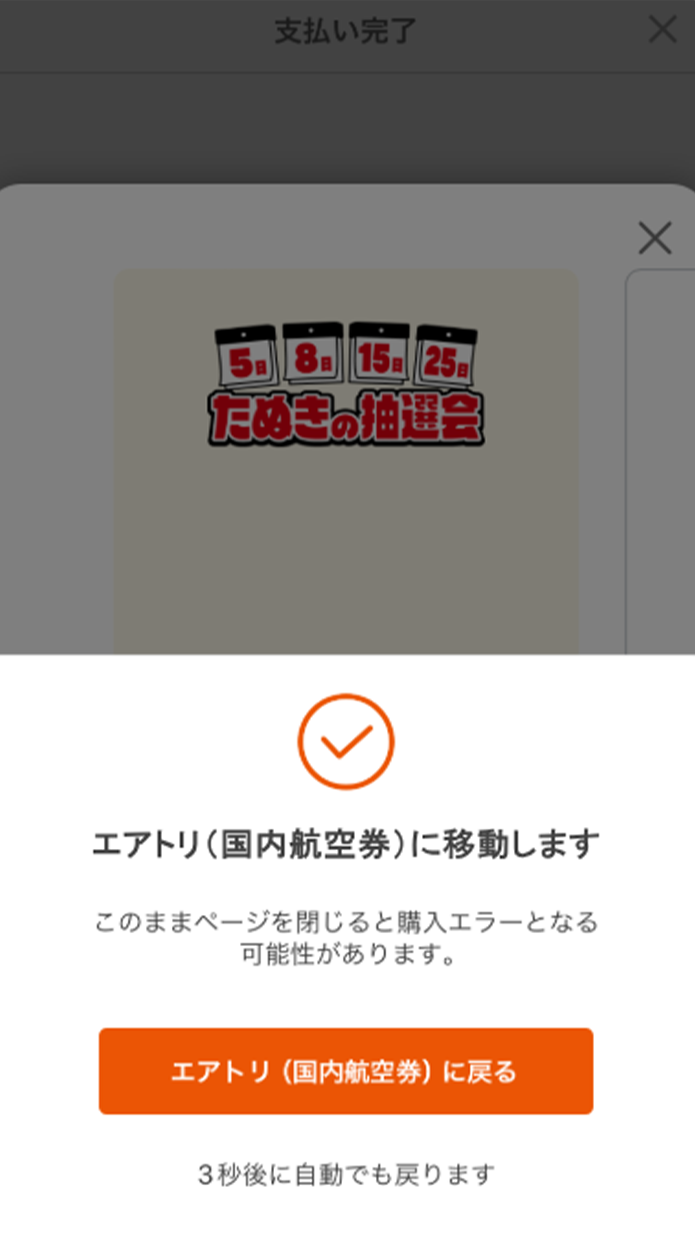
Task: Dismiss the たぬきの抽選会 popup
Action: coord(655,238)
